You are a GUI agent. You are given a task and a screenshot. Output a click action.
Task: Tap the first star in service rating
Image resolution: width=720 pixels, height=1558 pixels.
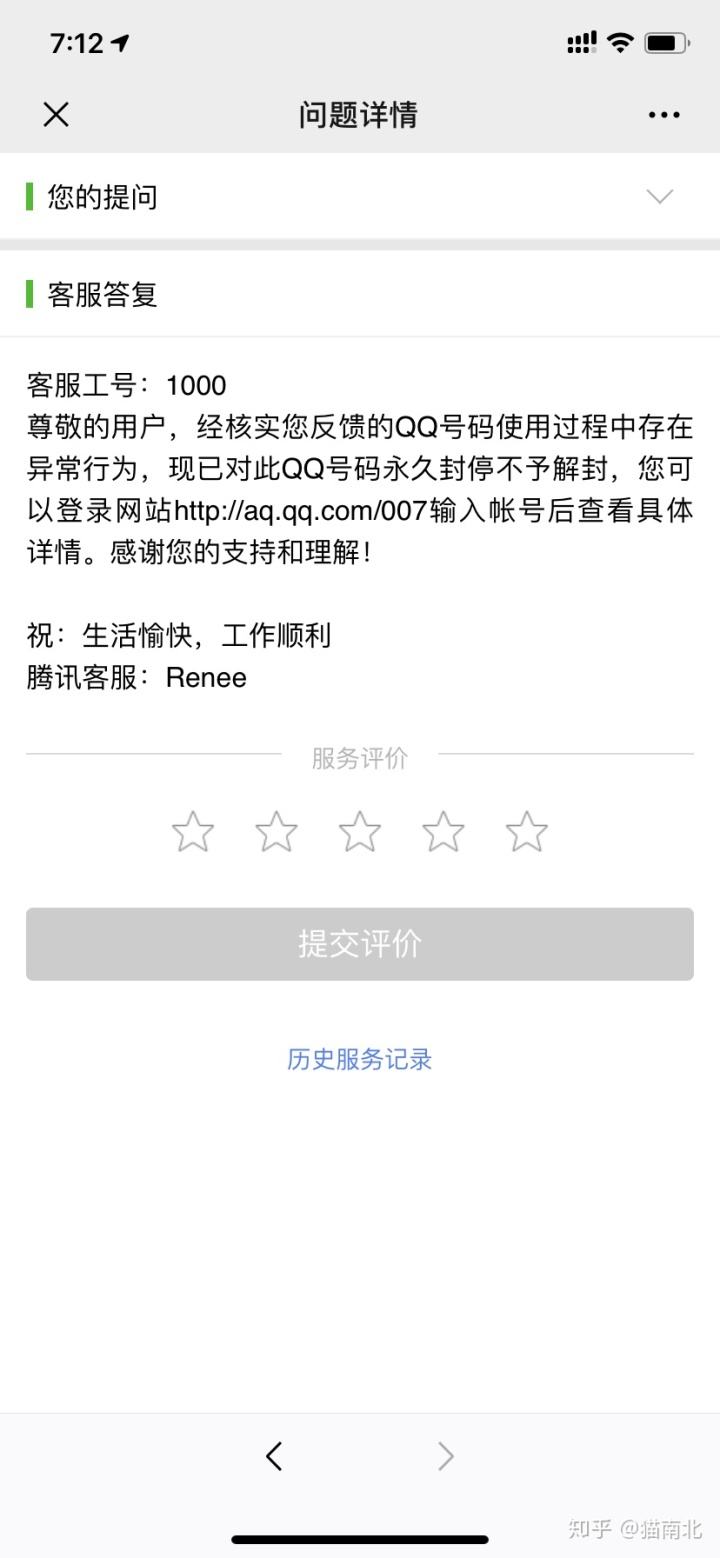[192, 831]
